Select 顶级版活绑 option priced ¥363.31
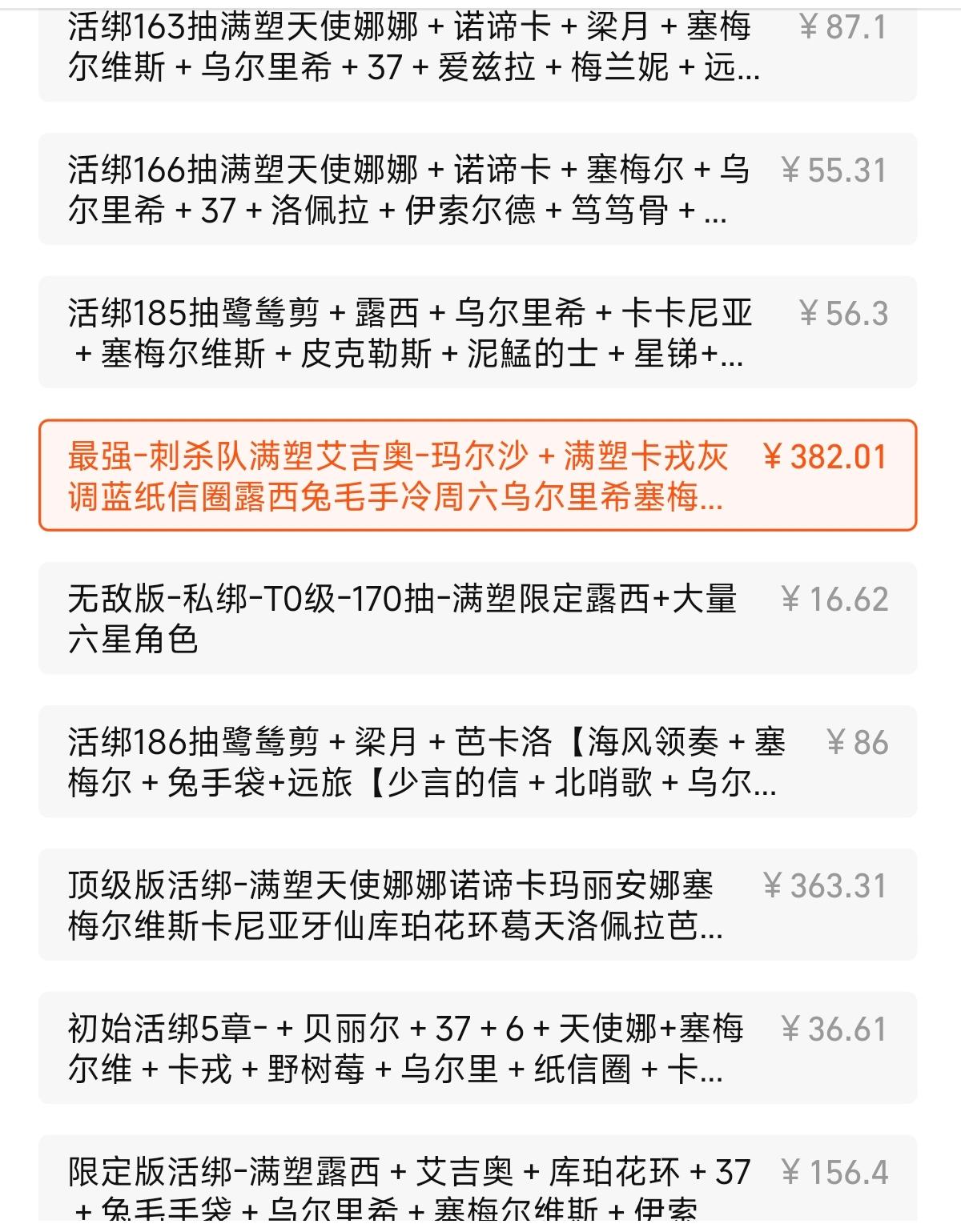This screenshot has width=961, height=1232. coord(477,905)
